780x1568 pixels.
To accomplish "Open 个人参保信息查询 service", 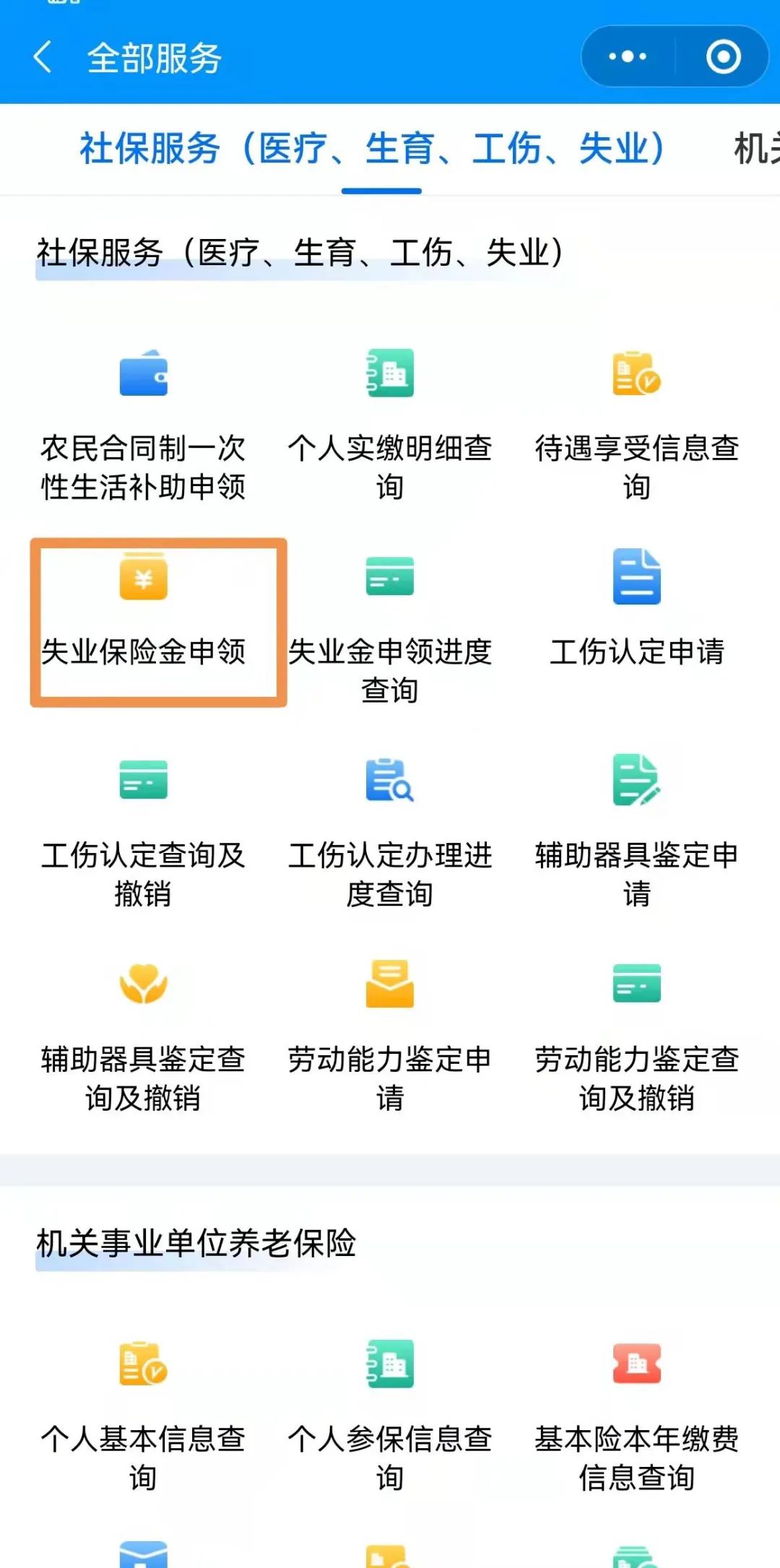I will coord(390,1408).
